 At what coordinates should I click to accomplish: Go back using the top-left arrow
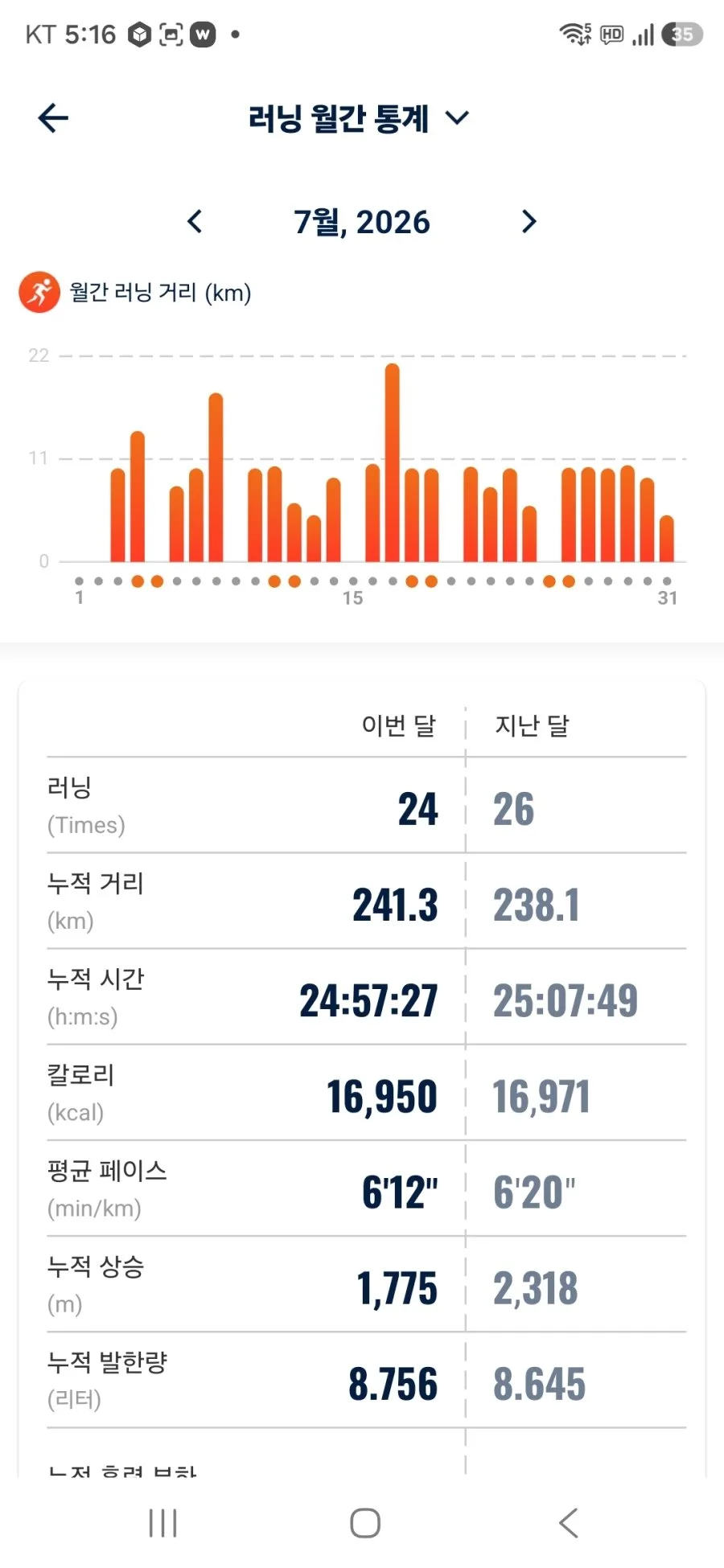pos(53,118)
